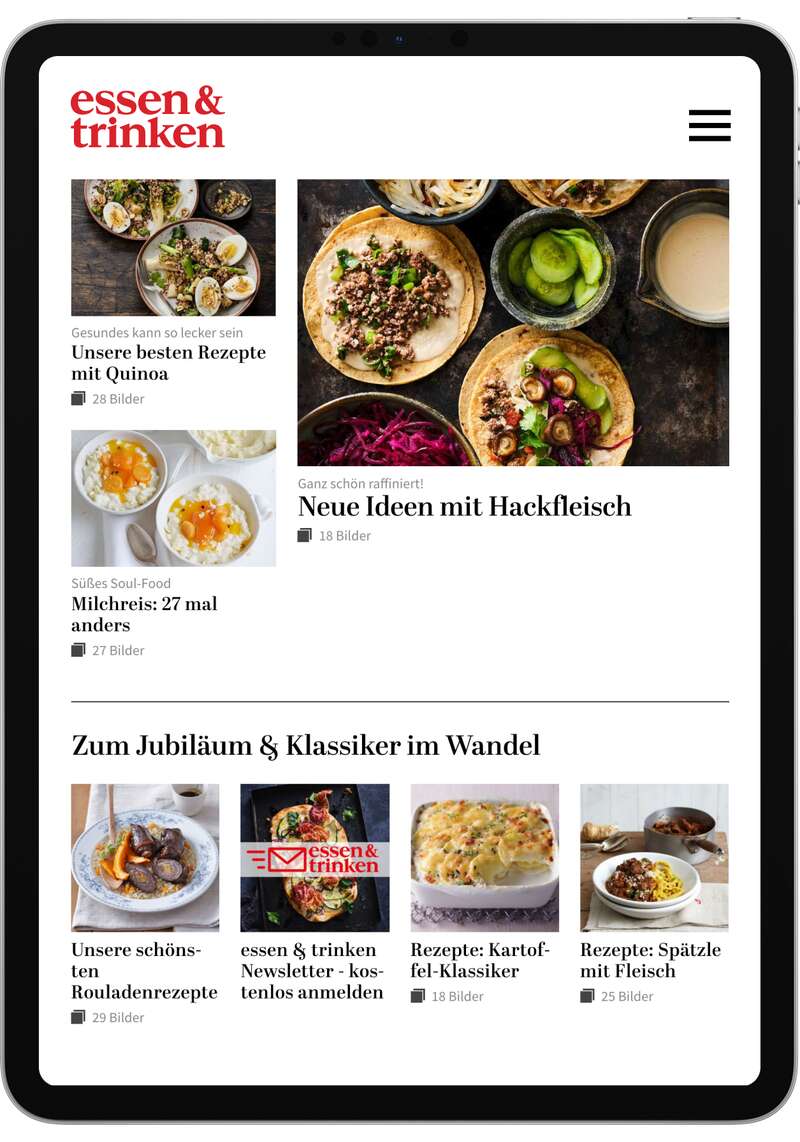800x1142 pixels.
Task: Open Neue Ideen mit Hackfleisch article
Action: 464,506
